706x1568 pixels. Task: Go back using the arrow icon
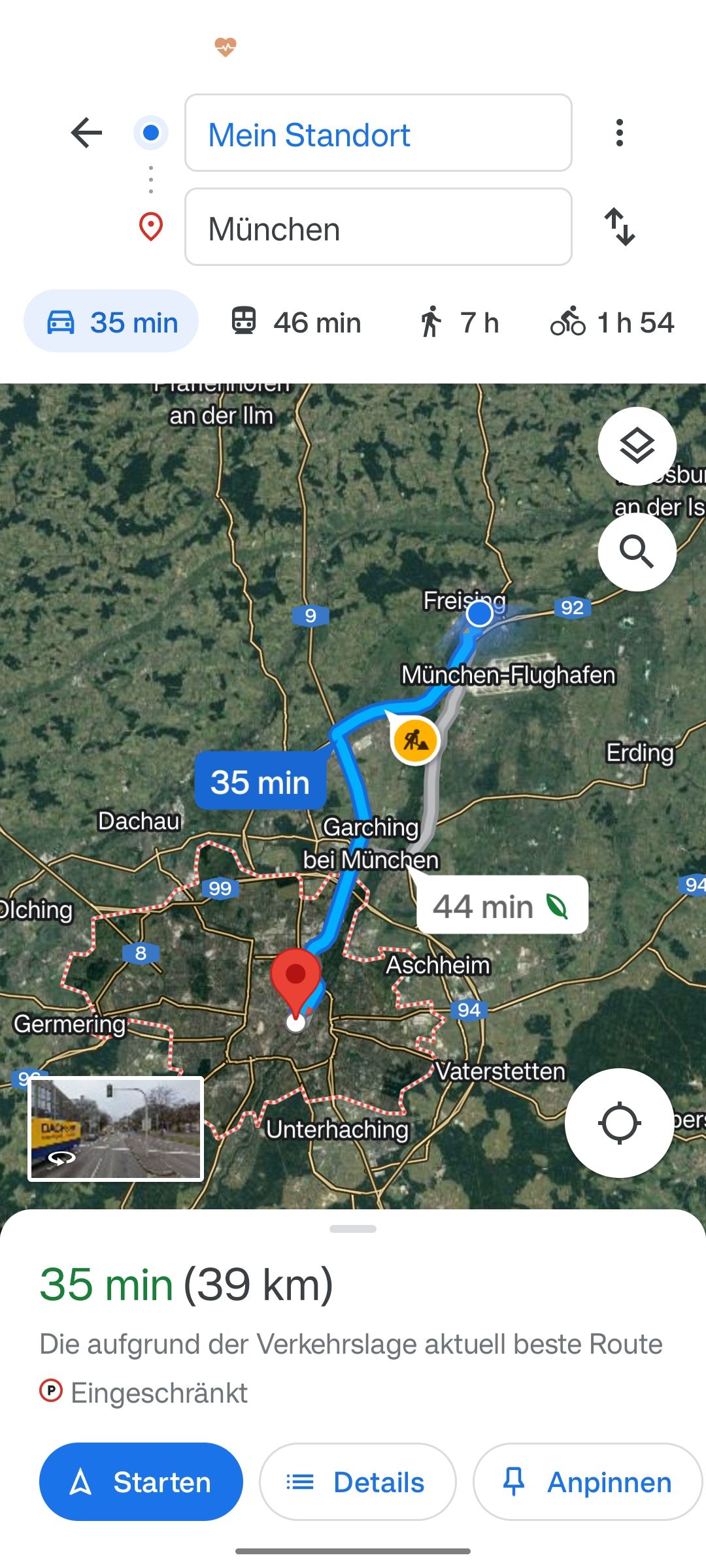pos(86,133)
